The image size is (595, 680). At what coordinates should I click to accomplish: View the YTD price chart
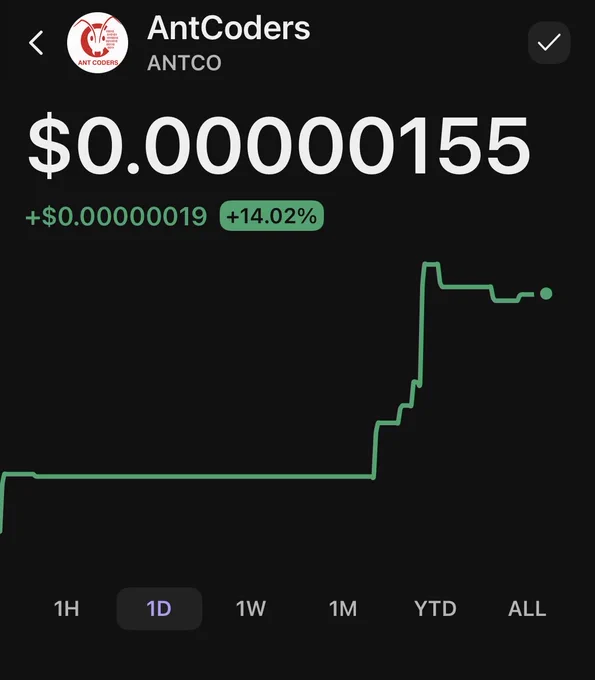coord(435,608)
